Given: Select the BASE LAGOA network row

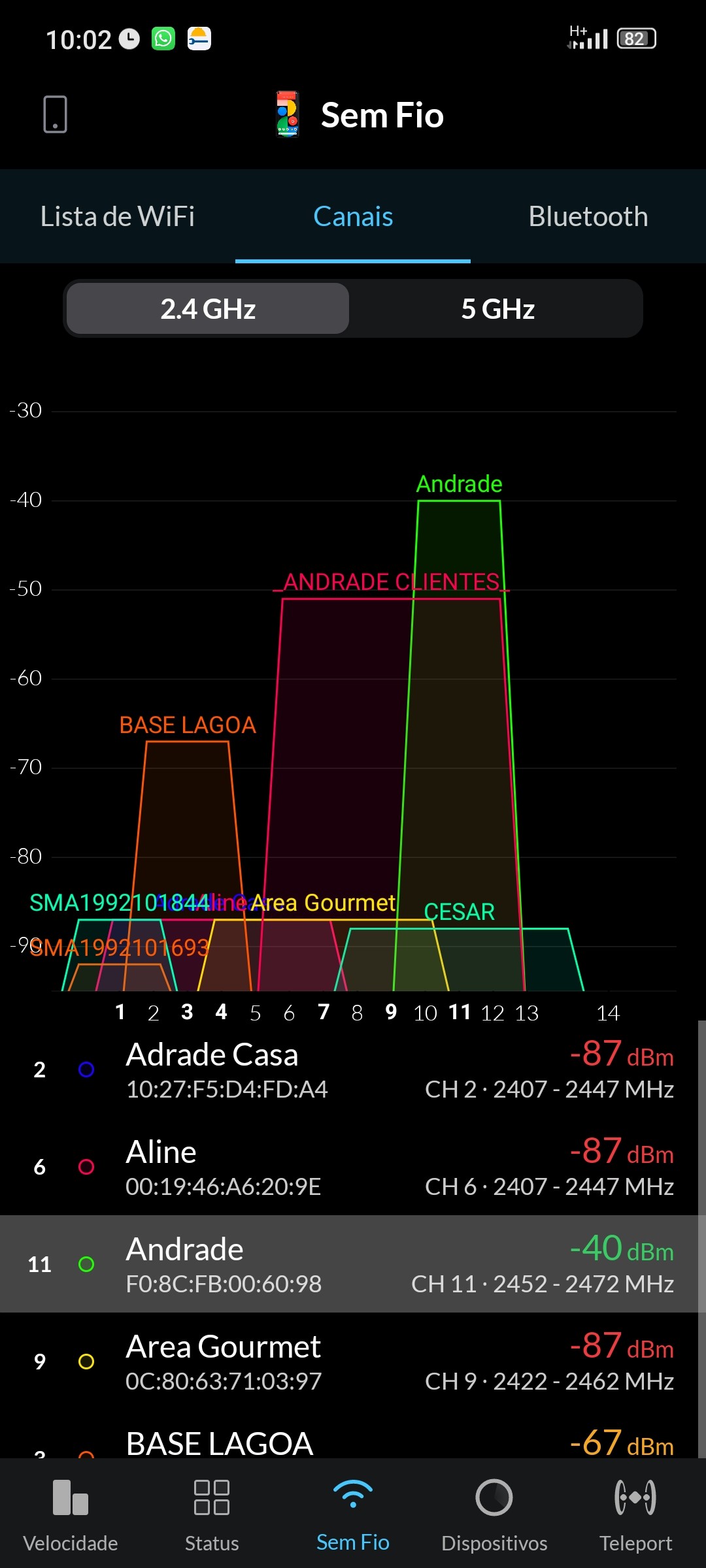Looking at the screenshot, I should coord(353,1444).
